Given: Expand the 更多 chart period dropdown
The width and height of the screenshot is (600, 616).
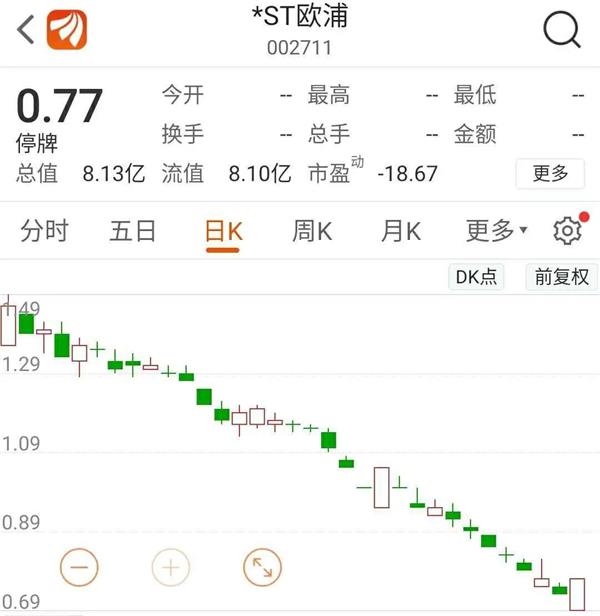Looking at the screenshot, I should (x=496, y=231).
